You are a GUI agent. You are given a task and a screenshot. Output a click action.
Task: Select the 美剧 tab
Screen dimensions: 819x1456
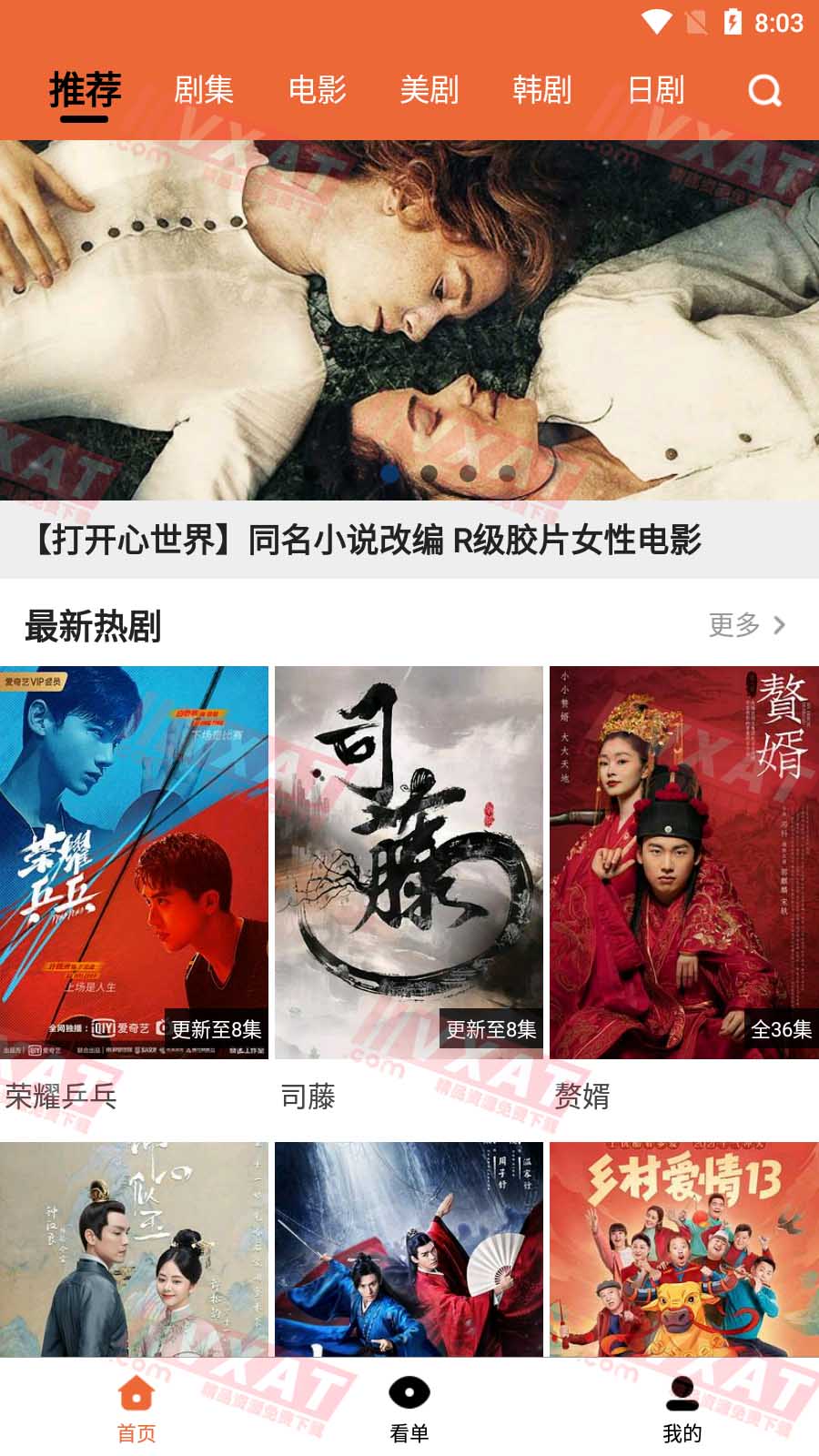coord(430,90)
